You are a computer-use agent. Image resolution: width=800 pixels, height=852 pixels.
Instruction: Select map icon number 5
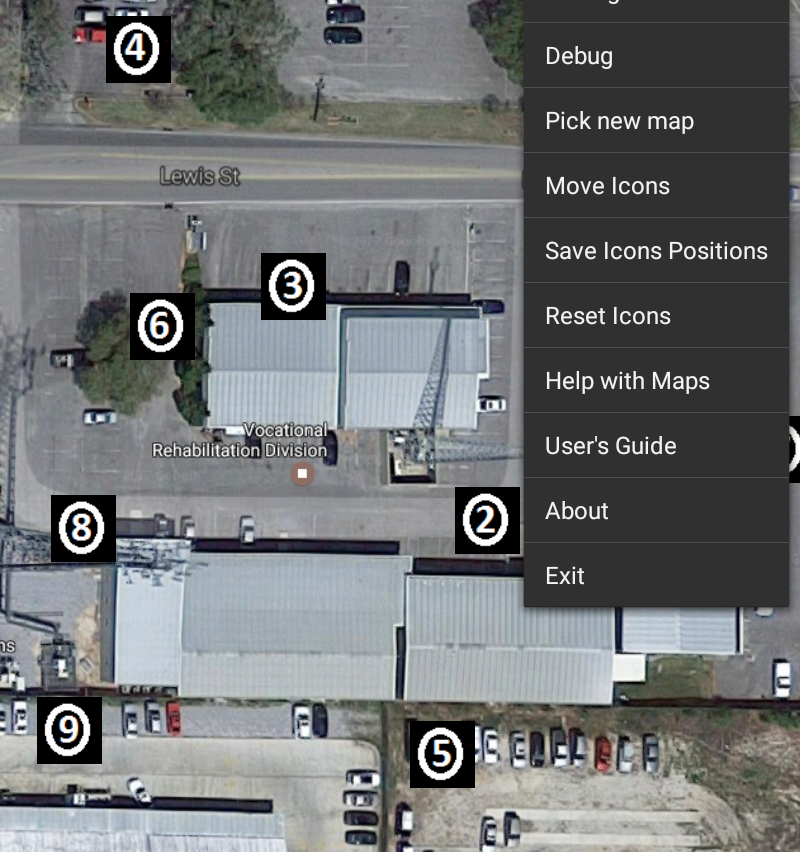click(x=442, y=754)
